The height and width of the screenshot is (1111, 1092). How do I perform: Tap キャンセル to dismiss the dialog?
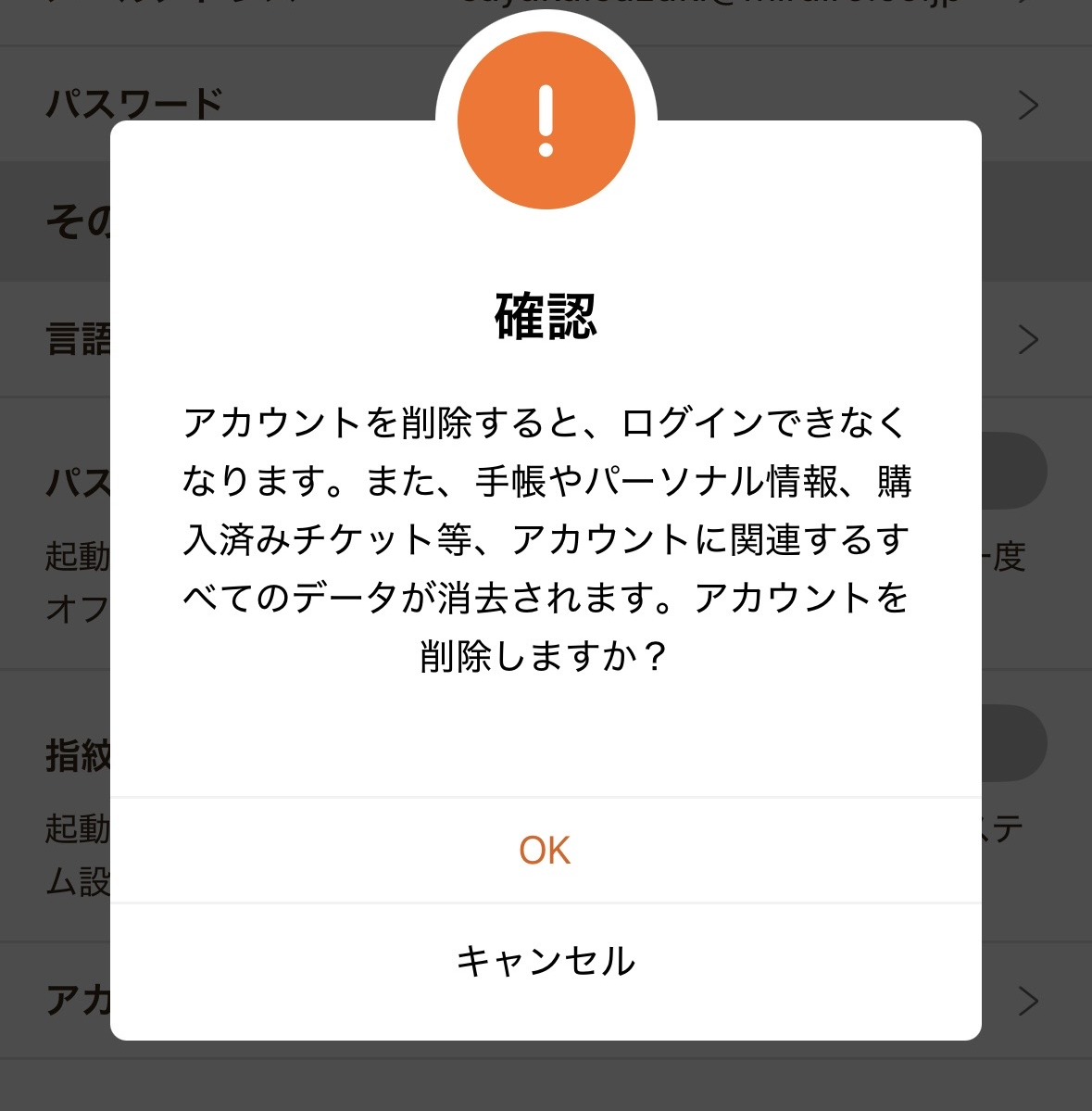click(546, 962)
